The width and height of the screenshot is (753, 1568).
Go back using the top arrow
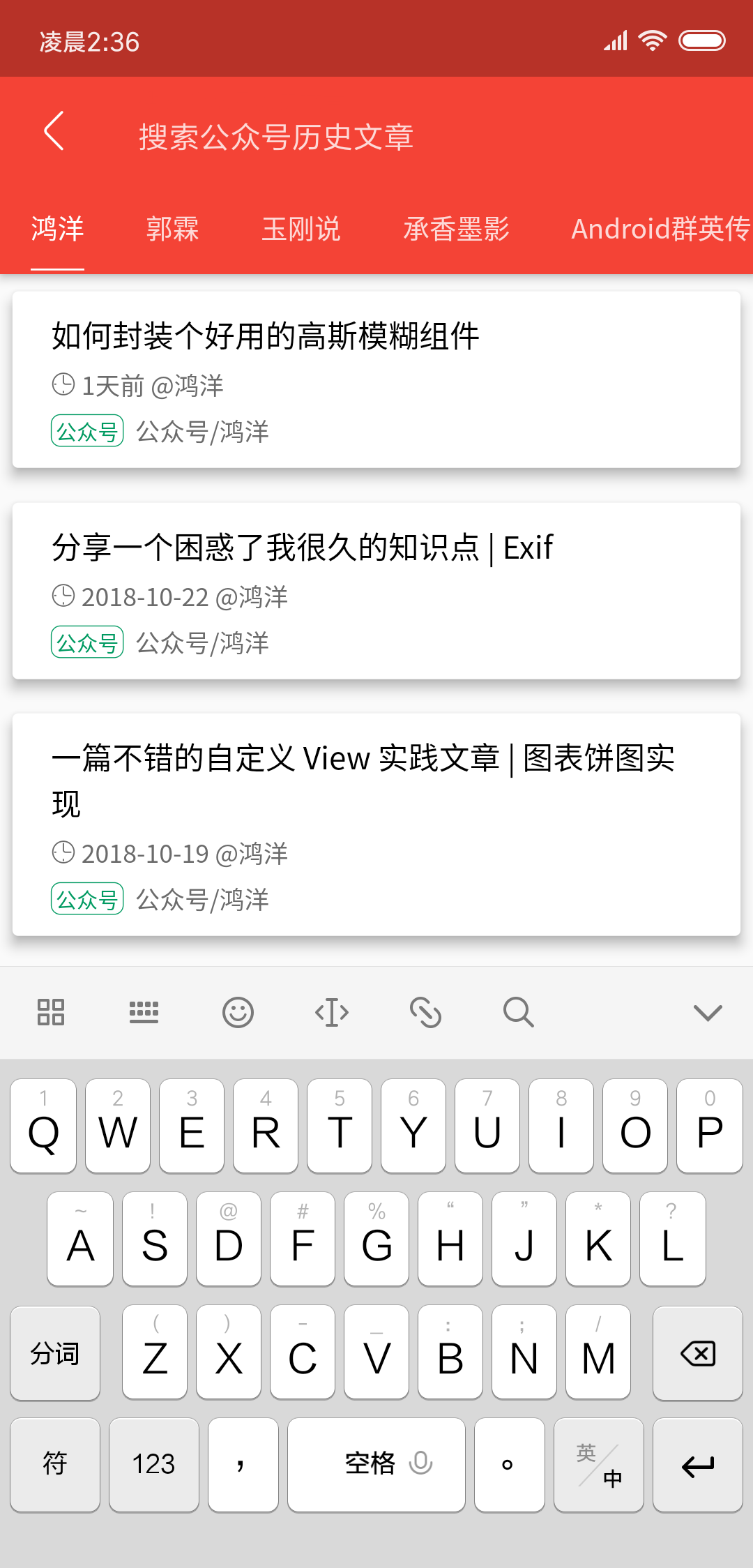click(x=54, y=131)
